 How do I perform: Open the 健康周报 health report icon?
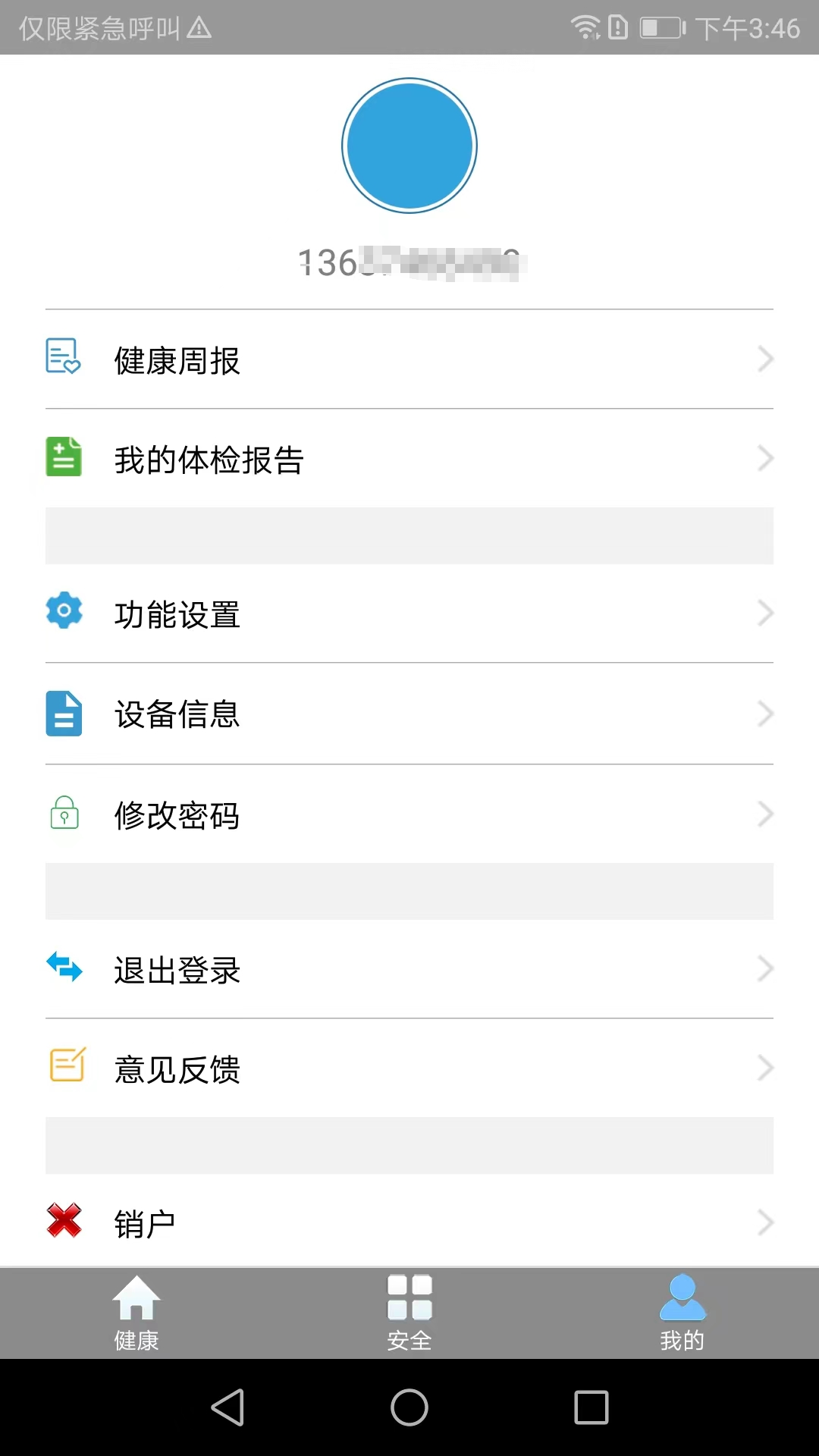[x=64, y=358]
